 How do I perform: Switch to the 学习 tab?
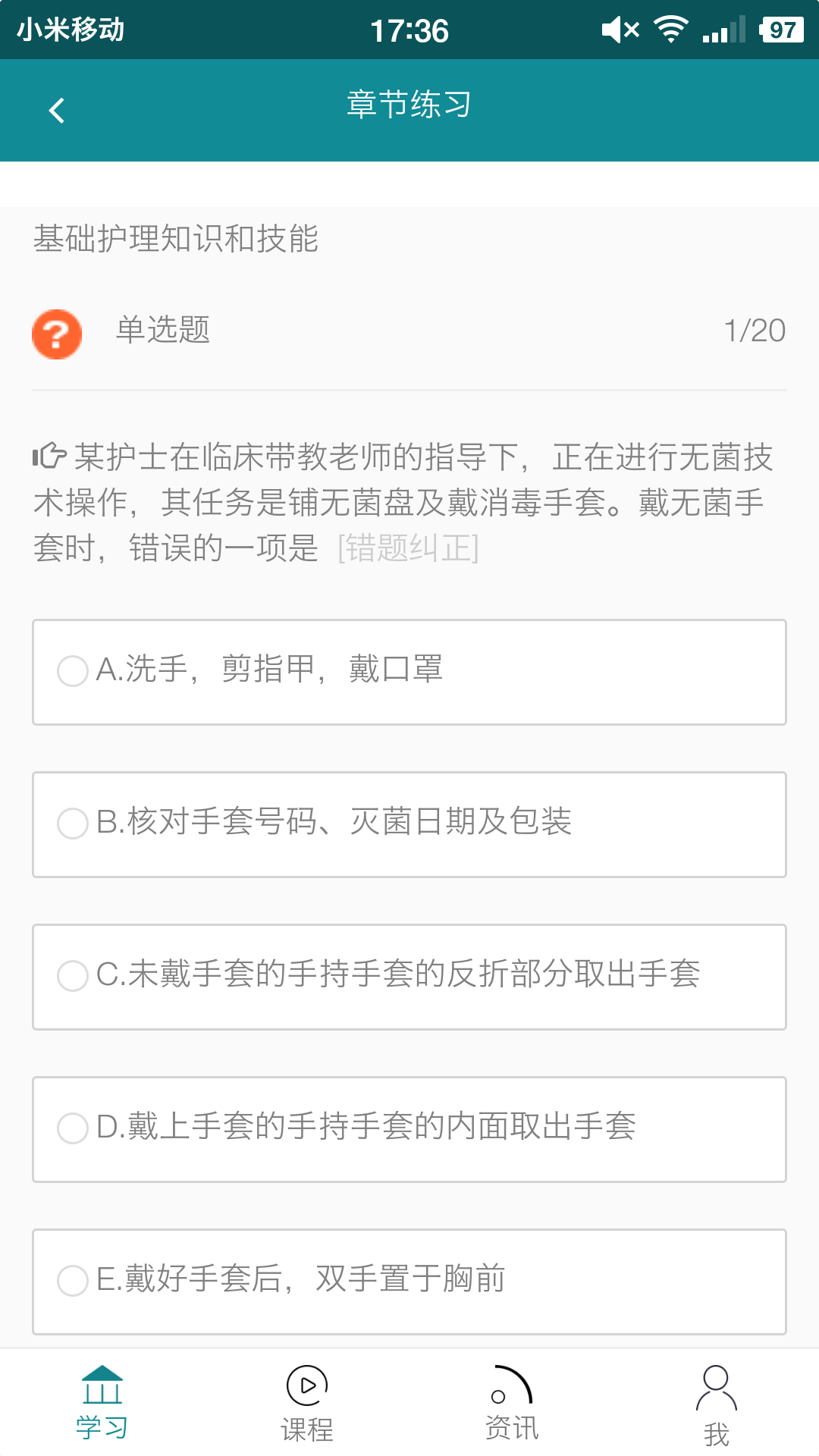(102, 1403)
